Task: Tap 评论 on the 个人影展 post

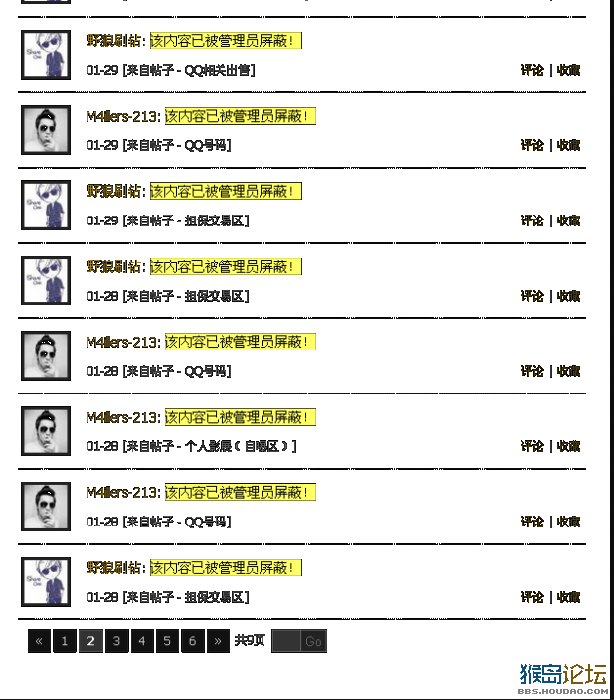Action: click(x=532, y=446)
